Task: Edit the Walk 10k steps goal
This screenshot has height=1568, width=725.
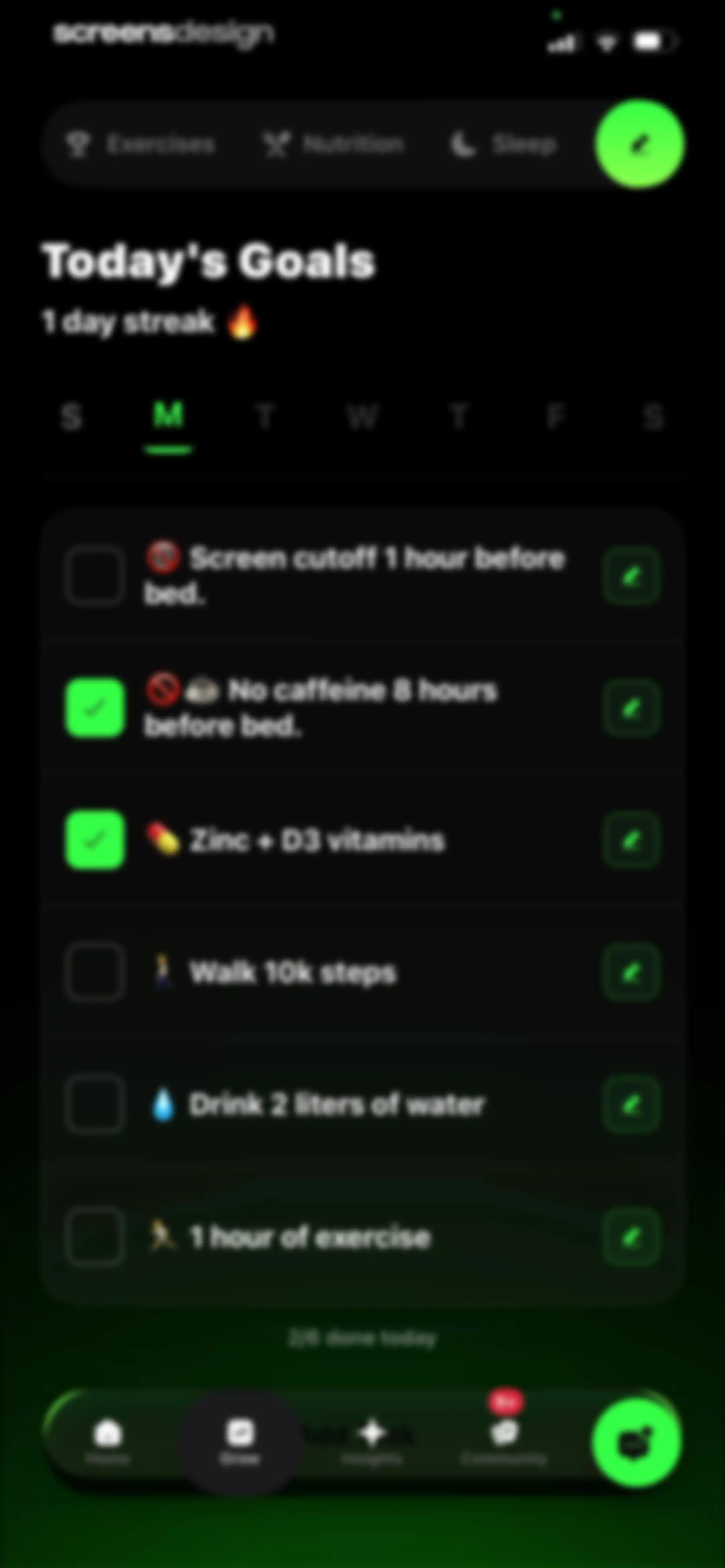Action: pyautogui.click(x=631, y=972)
